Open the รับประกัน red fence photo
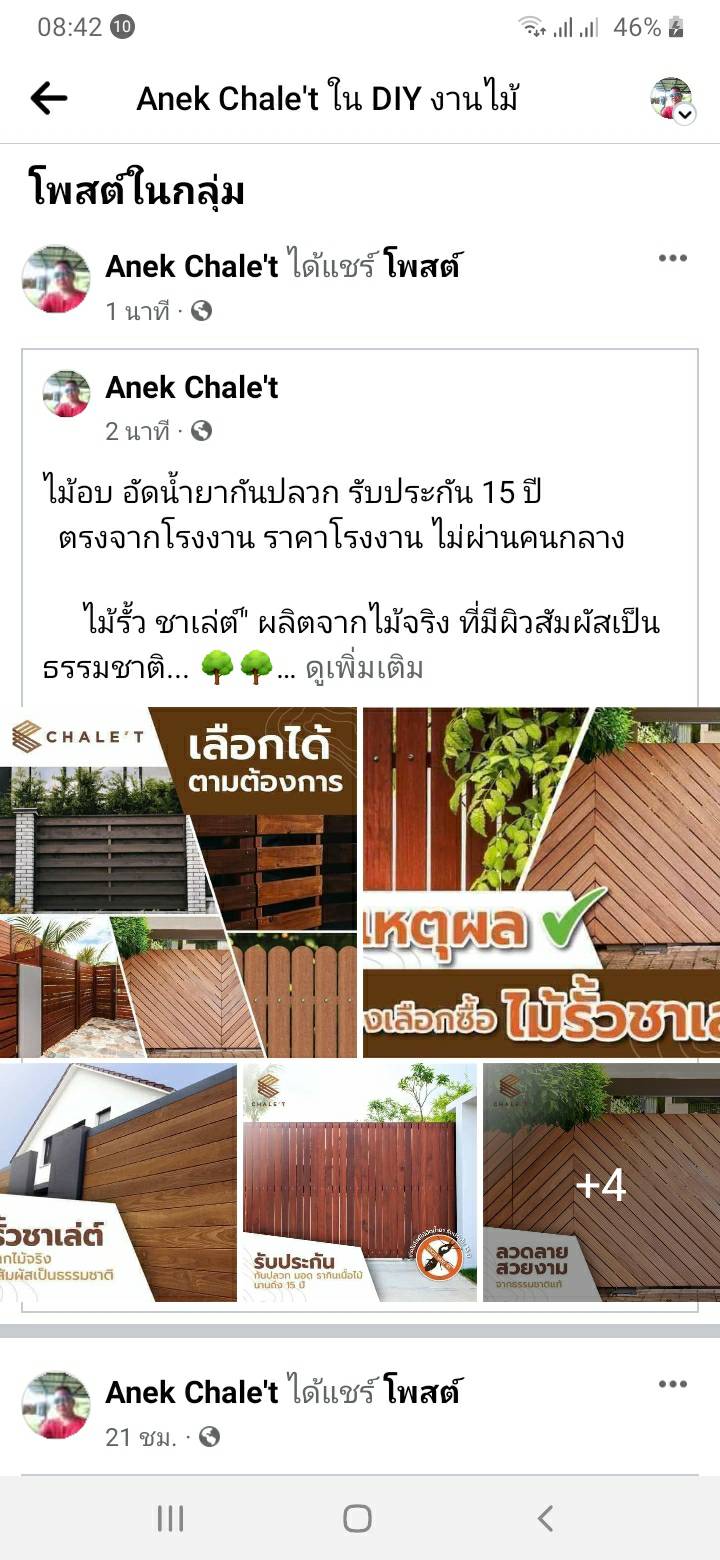 359,1183
